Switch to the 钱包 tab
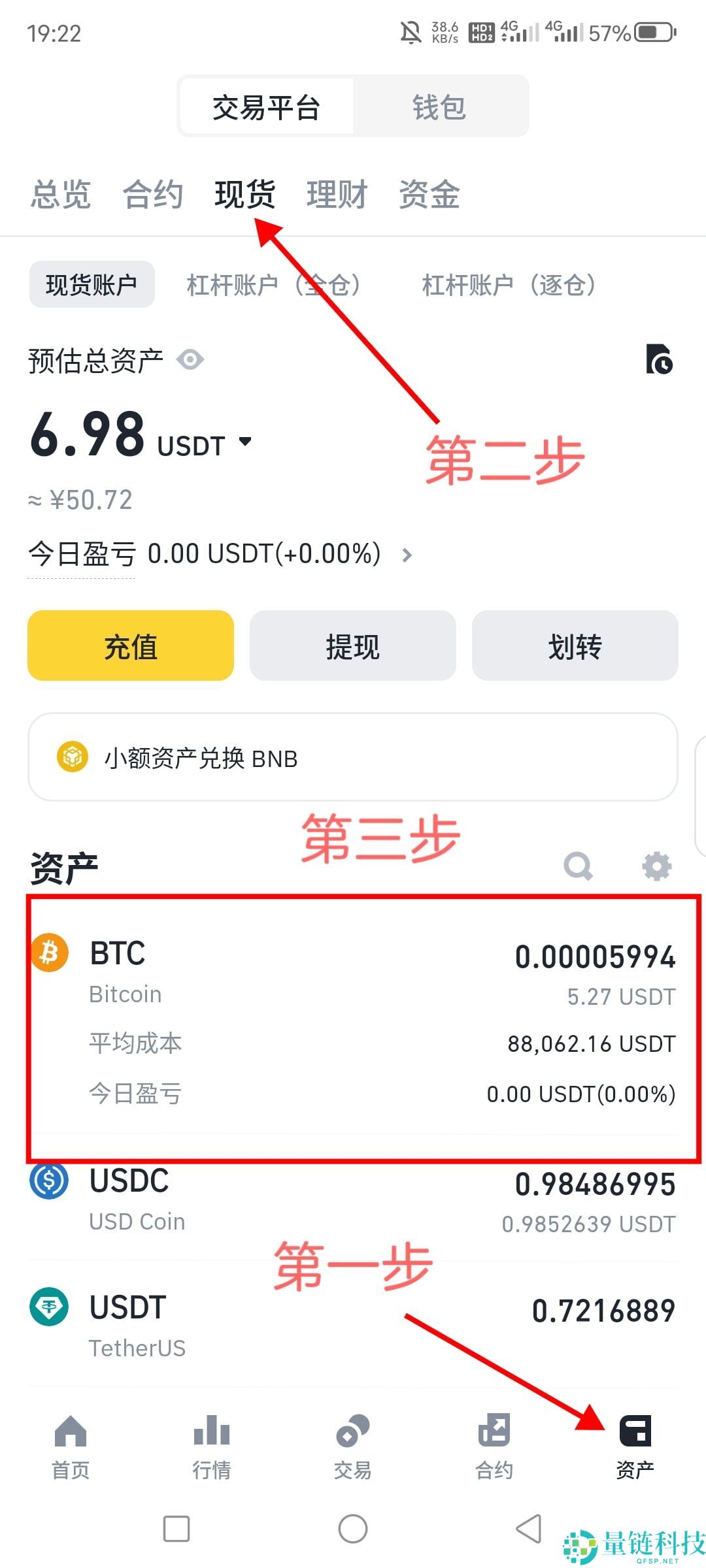 click(438, 106)
